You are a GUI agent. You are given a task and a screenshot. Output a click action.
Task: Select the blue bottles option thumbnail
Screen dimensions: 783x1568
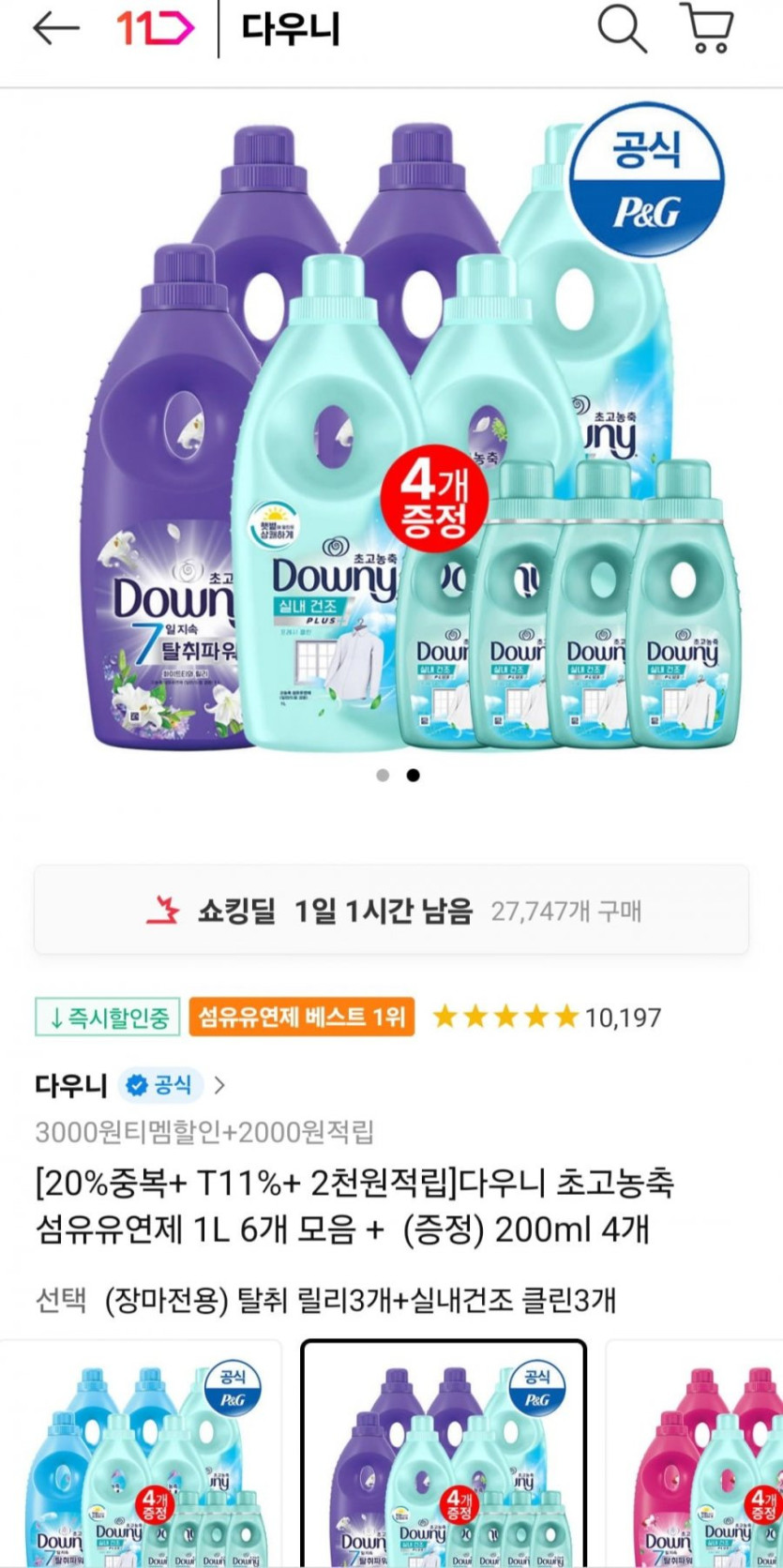(141, 1454)
